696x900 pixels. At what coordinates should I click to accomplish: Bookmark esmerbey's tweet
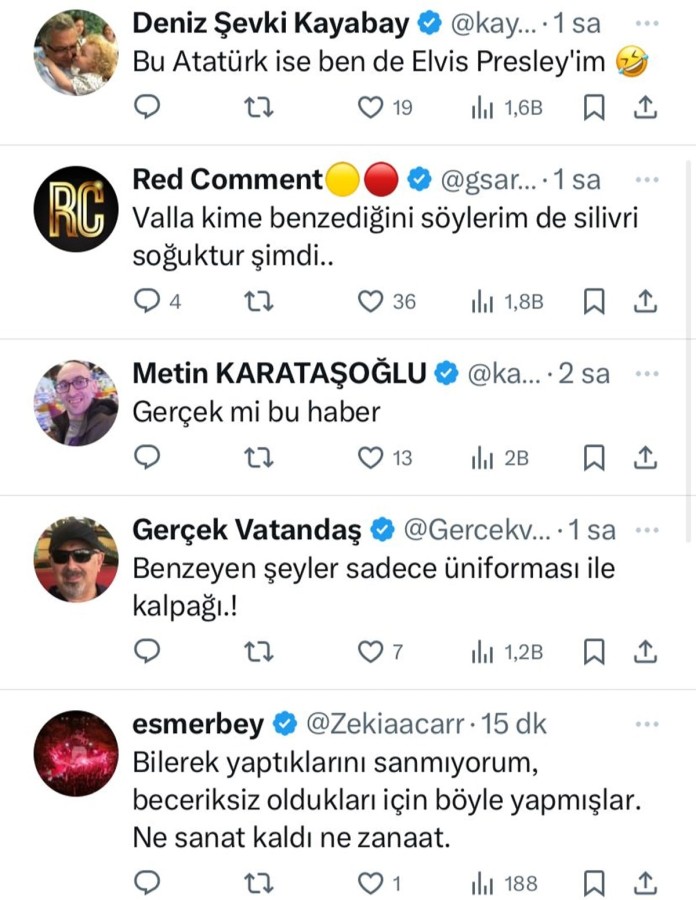click(x=594, y=883)
